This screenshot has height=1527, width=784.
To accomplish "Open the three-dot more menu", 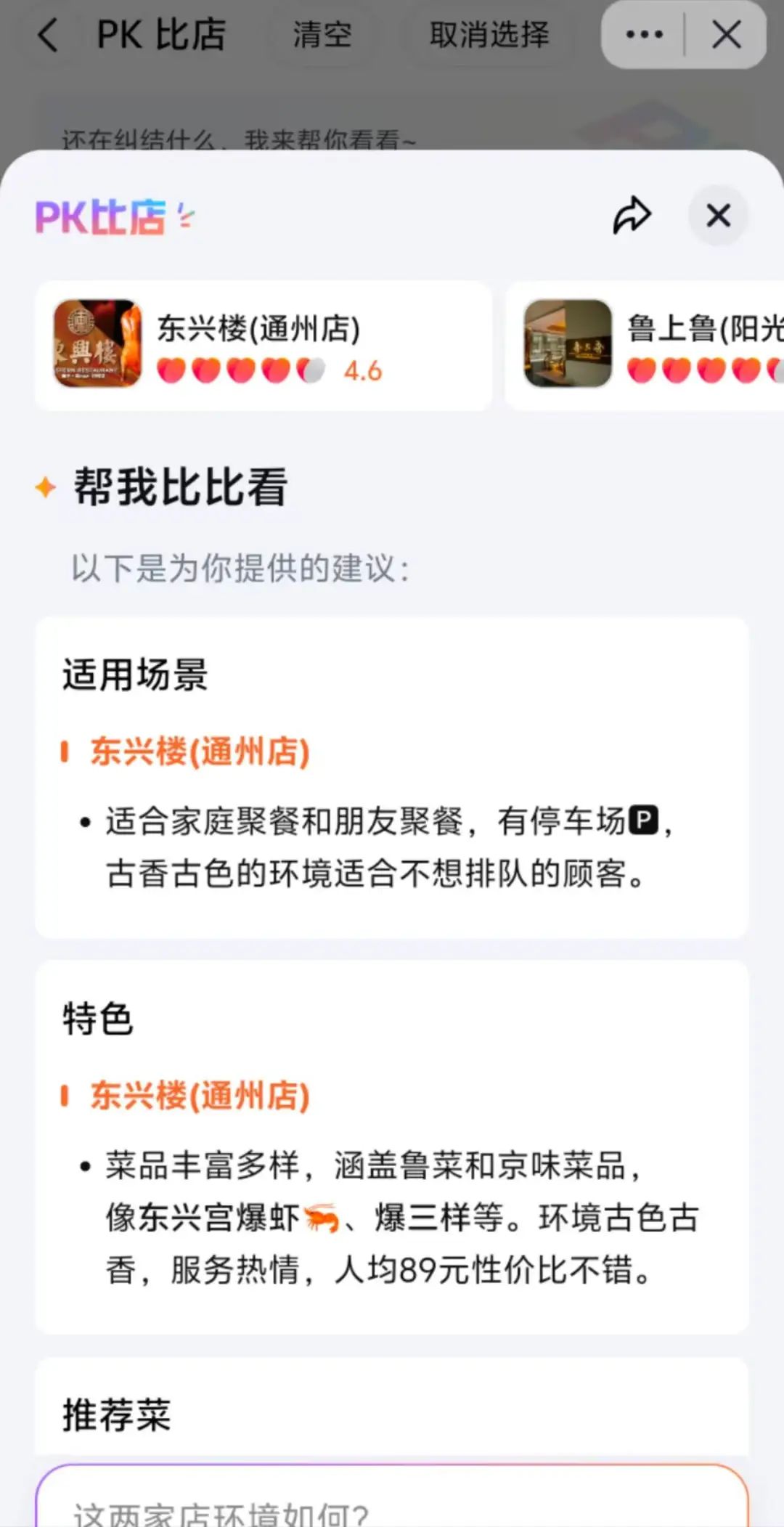I will point(644,35).
